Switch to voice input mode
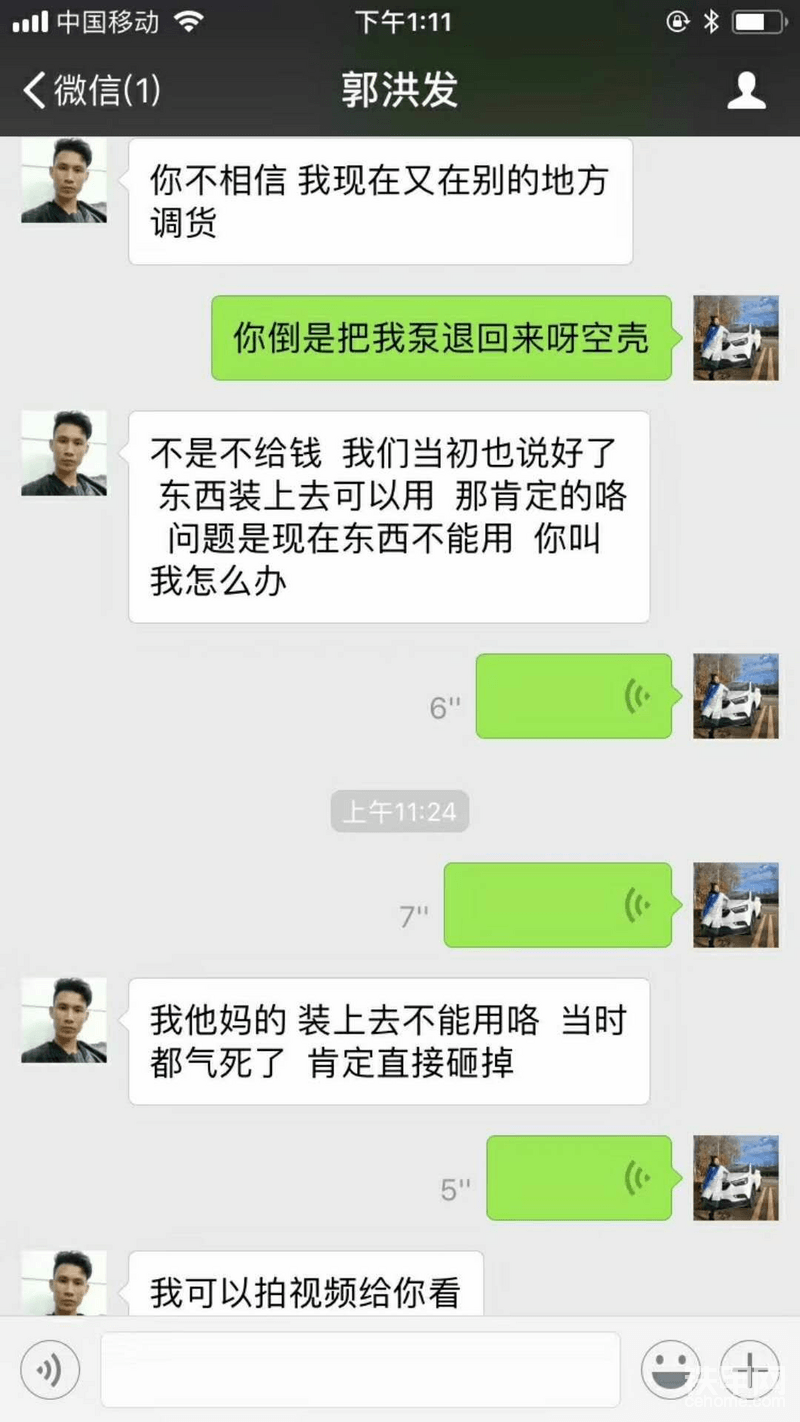The height and width of the screenshot is (1422, 800). 49,1367
